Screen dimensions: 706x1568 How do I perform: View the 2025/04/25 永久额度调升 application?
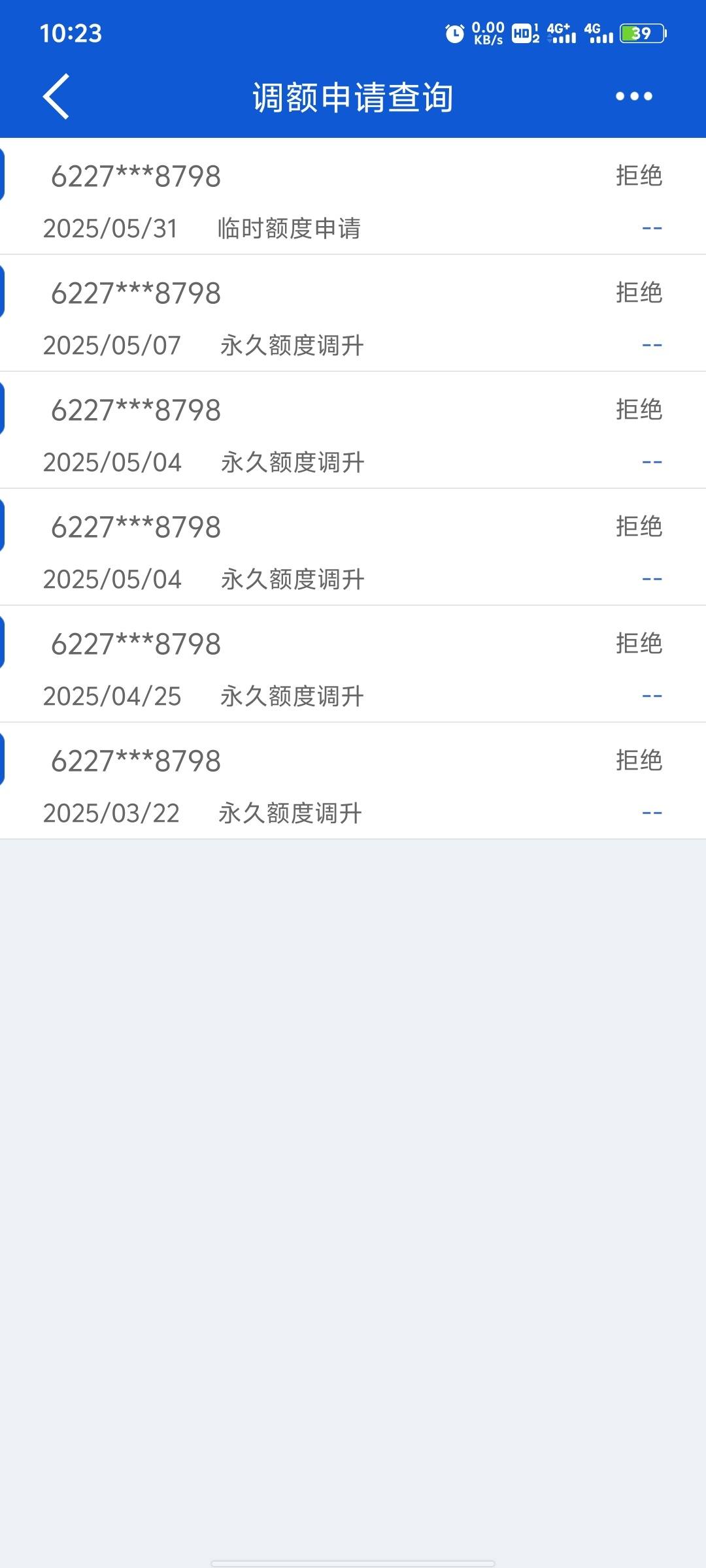[353, 664]
